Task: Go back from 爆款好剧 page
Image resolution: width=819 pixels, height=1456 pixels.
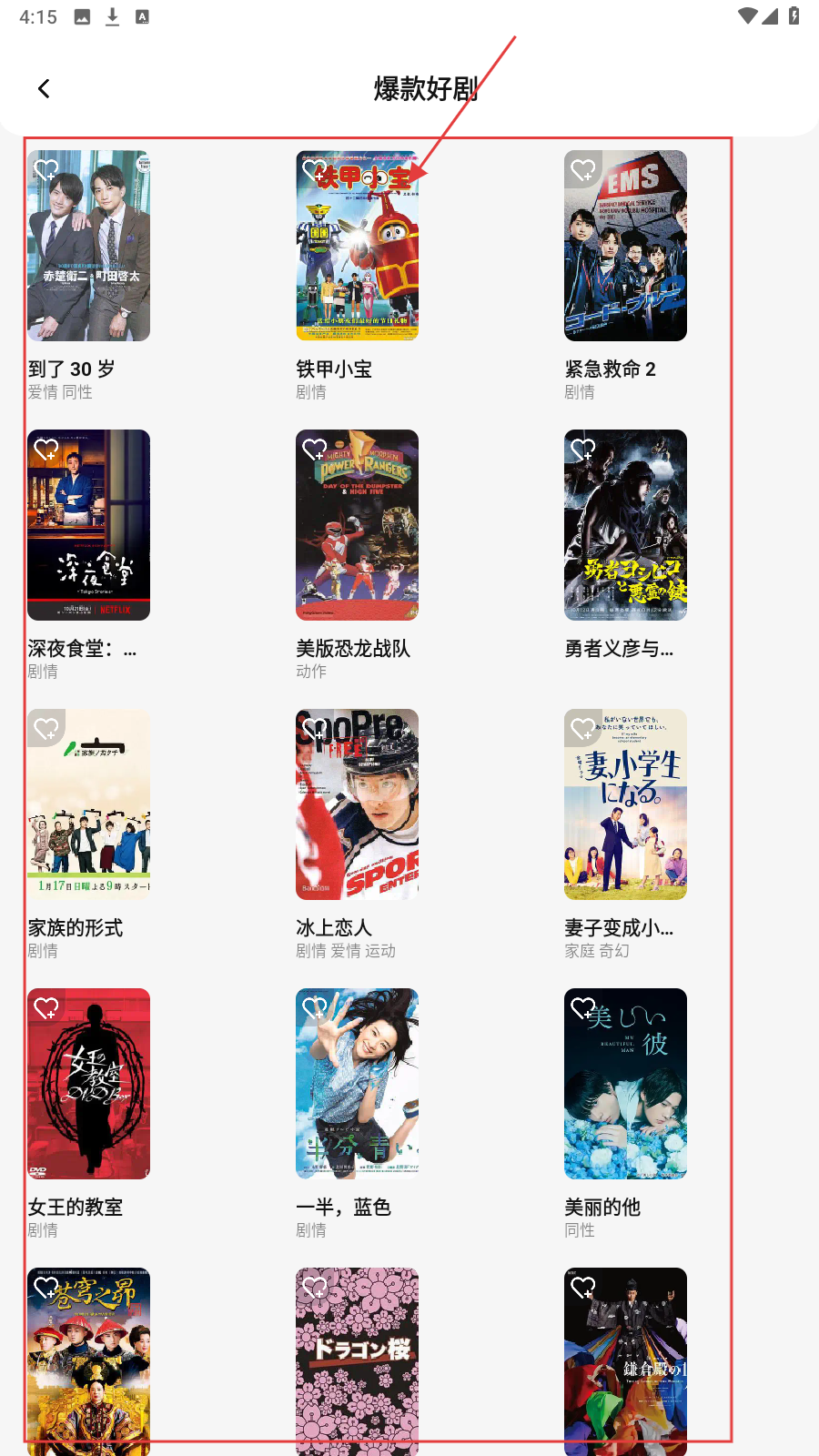Action: (44, 88)
